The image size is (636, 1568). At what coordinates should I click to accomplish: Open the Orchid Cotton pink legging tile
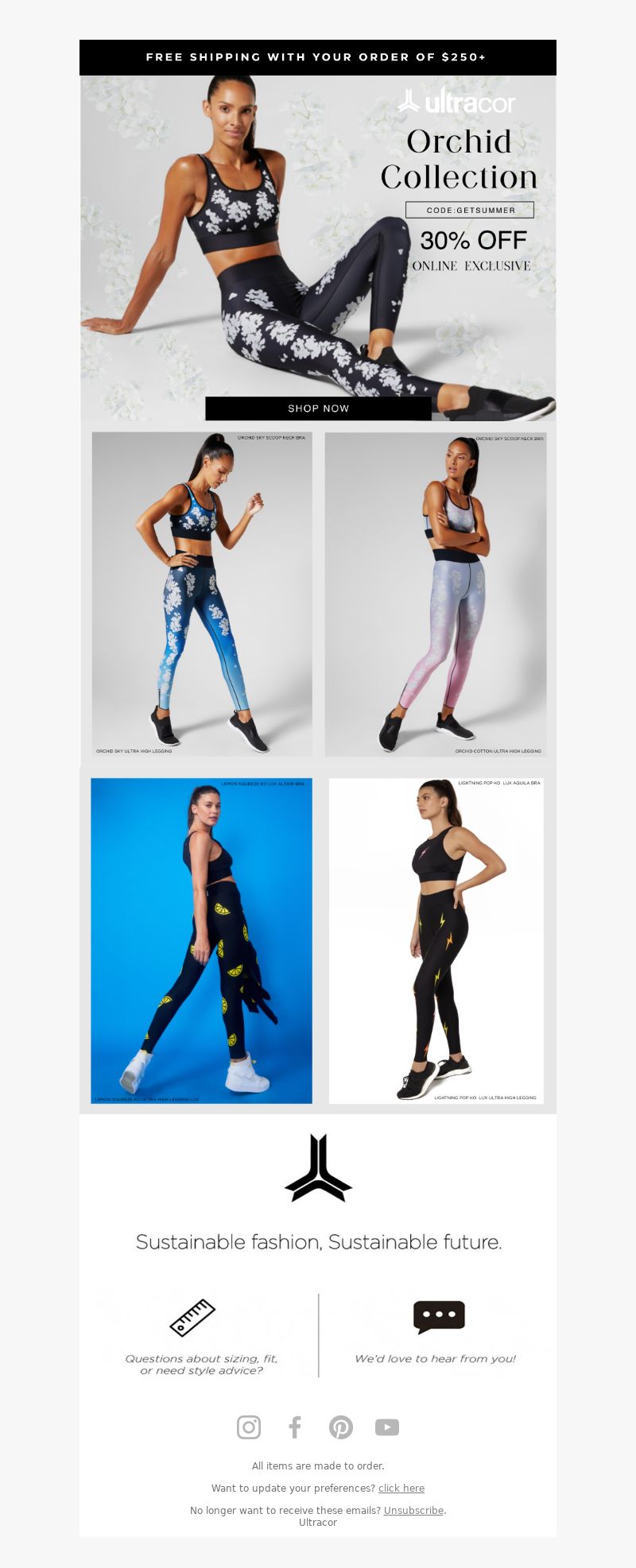pyautogui.click(x=435, y=594)
